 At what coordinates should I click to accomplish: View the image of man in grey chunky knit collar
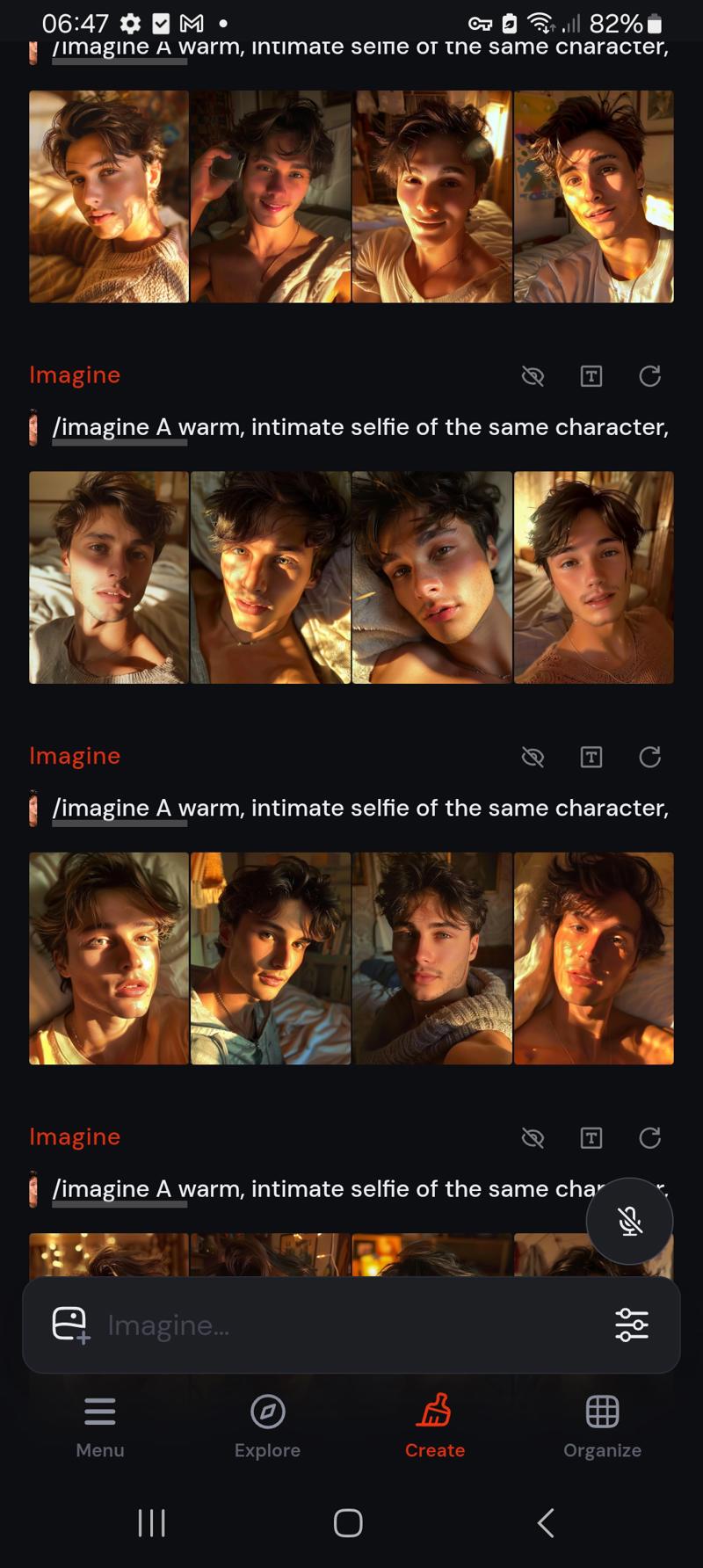pos(431,958)
